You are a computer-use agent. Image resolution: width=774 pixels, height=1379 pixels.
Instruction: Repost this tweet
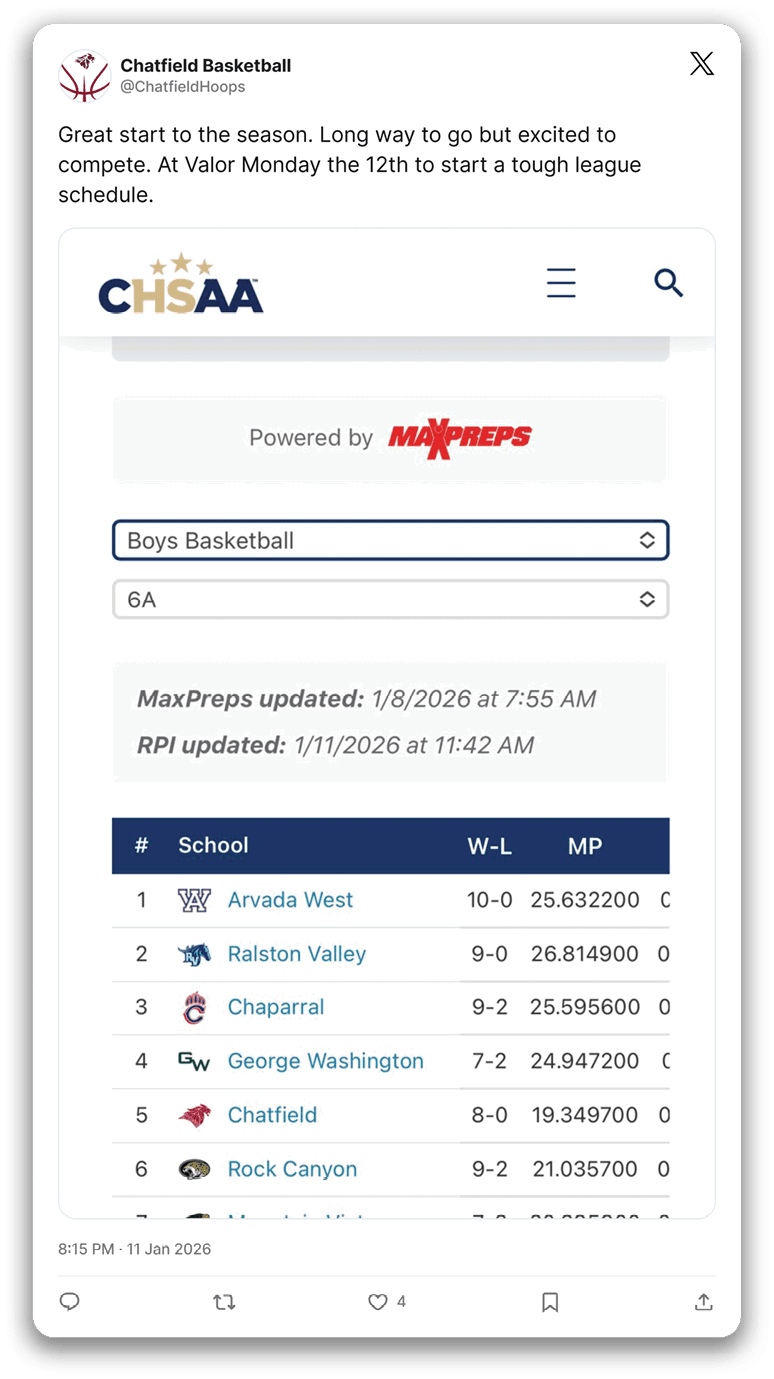pyautogui.click(x=225, y=1302)
